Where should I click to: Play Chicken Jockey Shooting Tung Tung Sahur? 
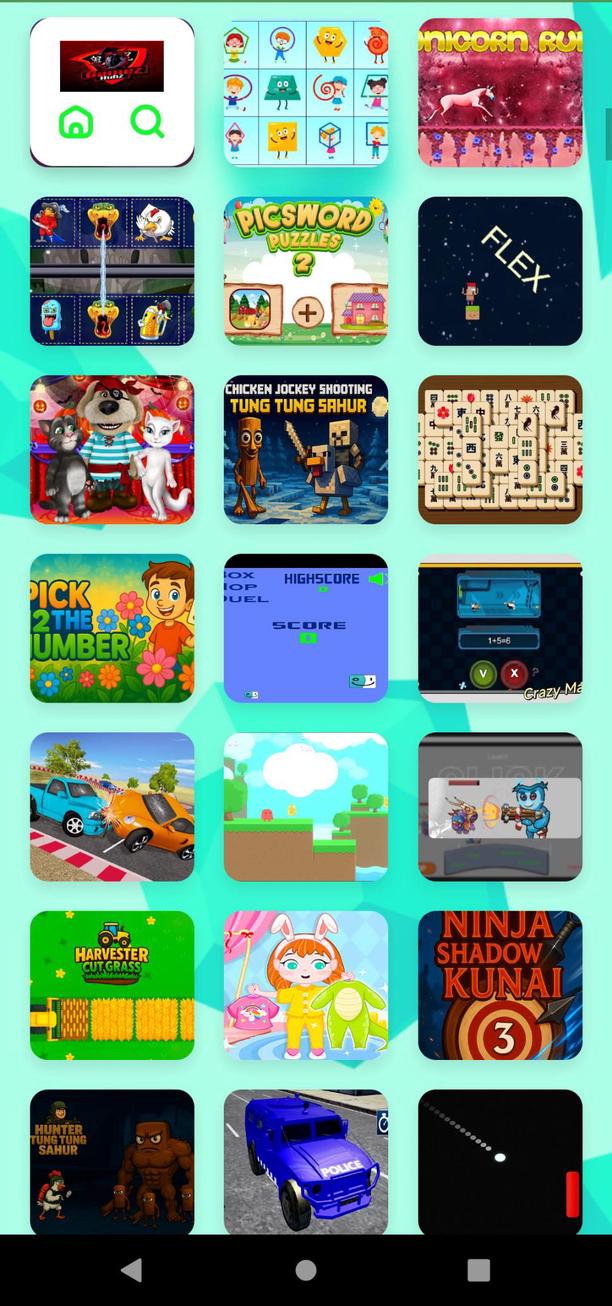pos(305,449)
